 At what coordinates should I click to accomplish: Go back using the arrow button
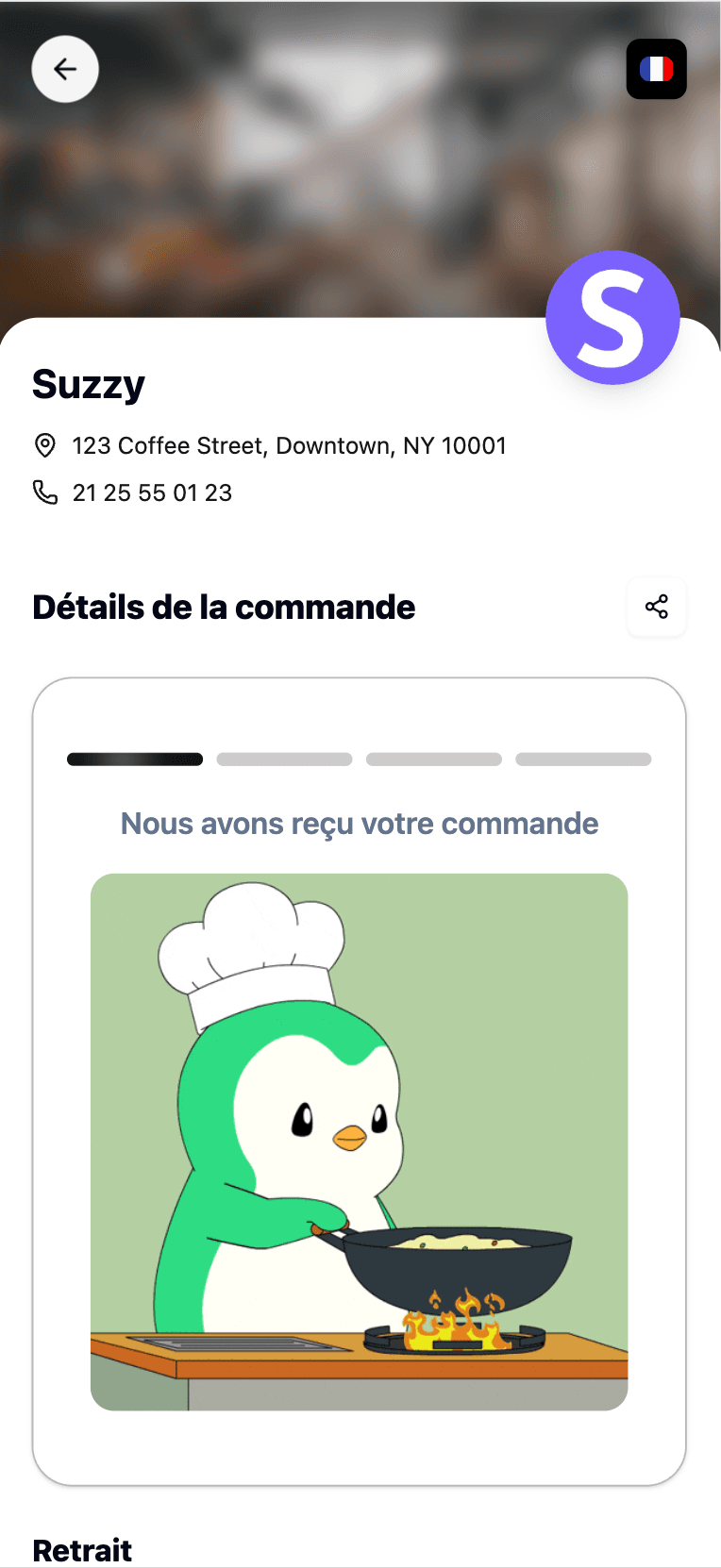click(65, 69)
